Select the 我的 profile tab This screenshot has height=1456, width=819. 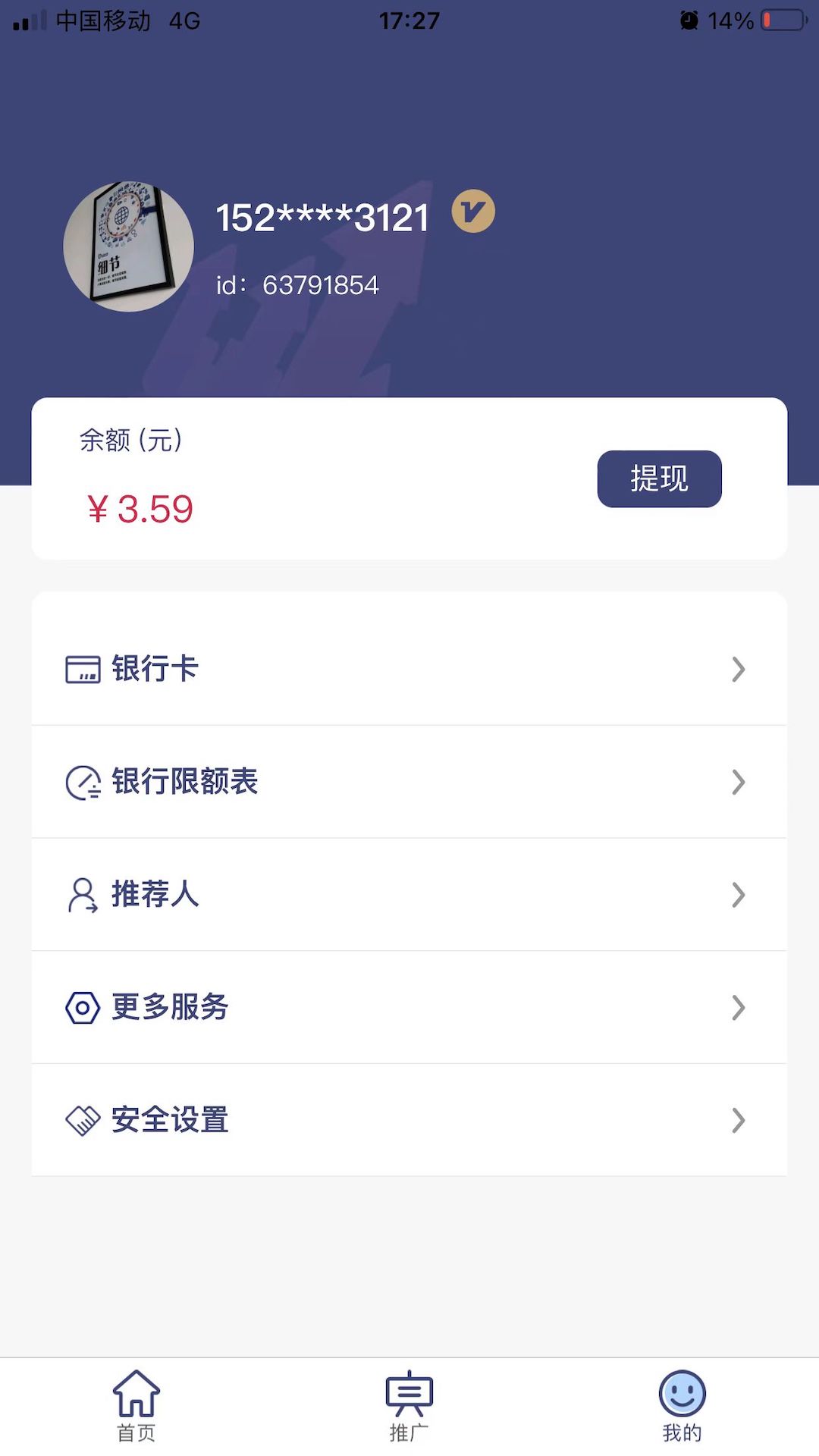pyautogui.click(x=682, y=1407)
